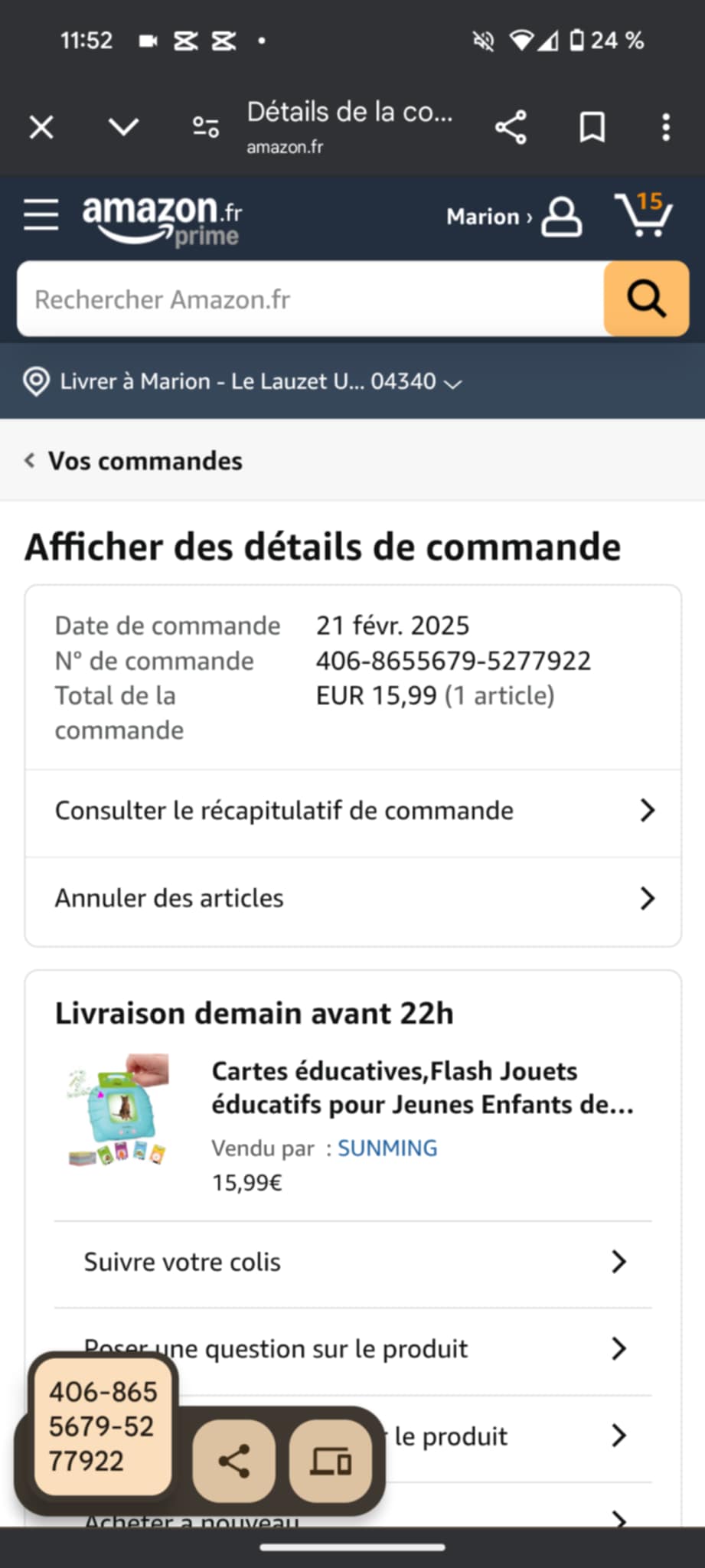The width and height of the screenshot is (705, 1568).
Task: Minimize the tab with the down chevron
Action: point(123,127)
